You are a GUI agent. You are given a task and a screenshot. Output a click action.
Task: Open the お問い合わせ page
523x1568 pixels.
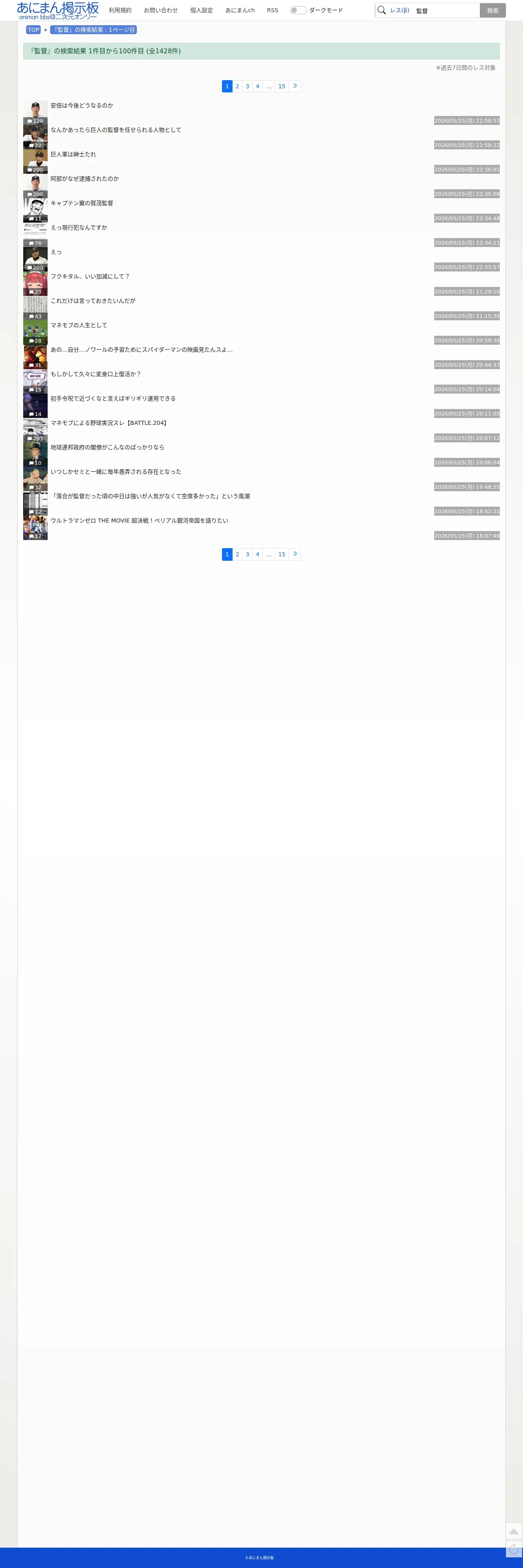coord(161,10)
